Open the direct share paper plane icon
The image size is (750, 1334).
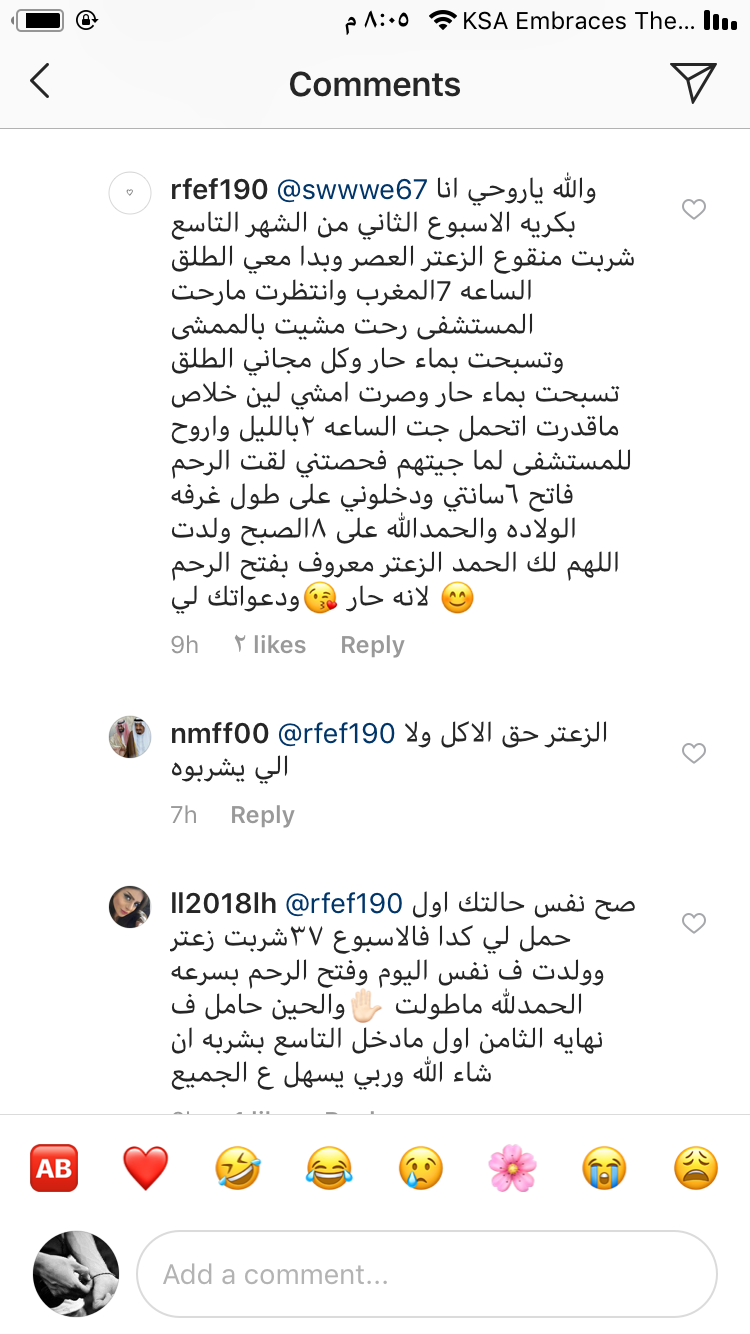(693, 82)
